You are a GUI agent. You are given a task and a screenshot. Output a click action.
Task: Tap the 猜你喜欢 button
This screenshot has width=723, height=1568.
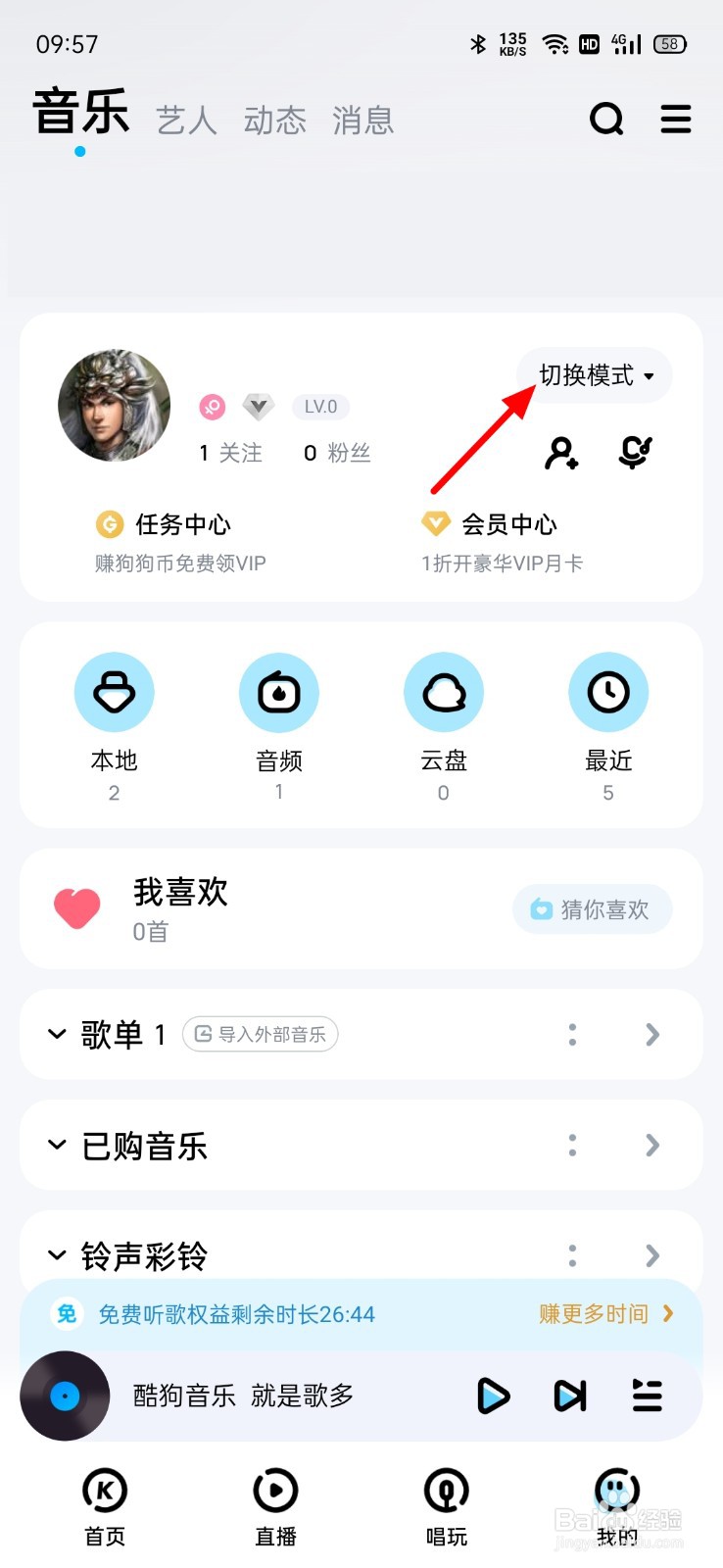[x=592, y=909]
